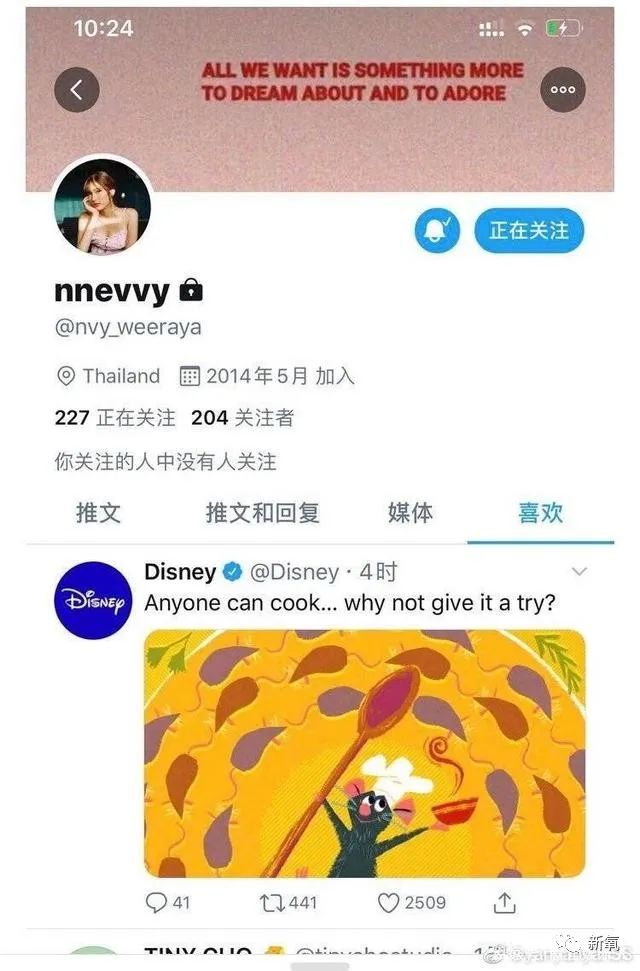640x971 pixels.
Task: Open the three-dot overflow menu
Action: (563, 90)
